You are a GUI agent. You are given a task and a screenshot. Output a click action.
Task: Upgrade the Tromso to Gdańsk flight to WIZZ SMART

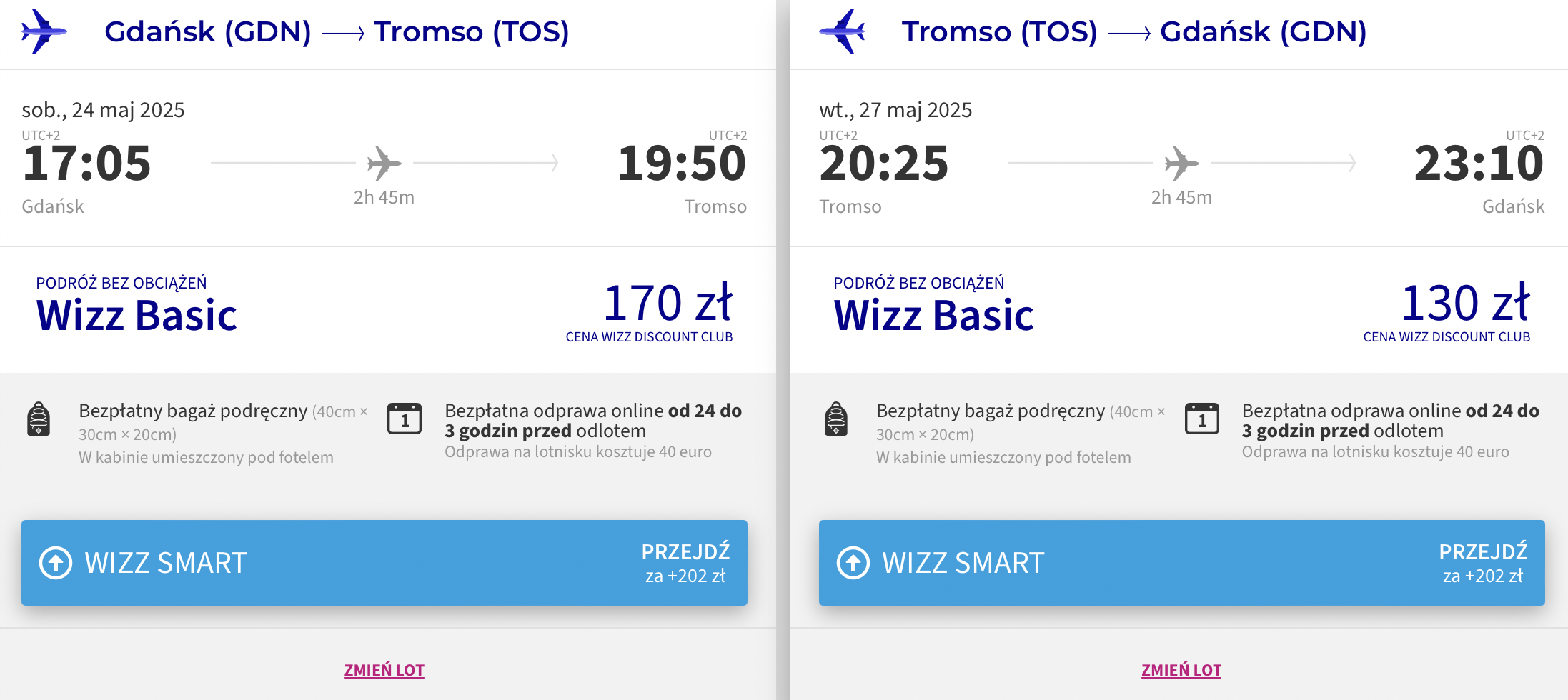pos(1182,563)
